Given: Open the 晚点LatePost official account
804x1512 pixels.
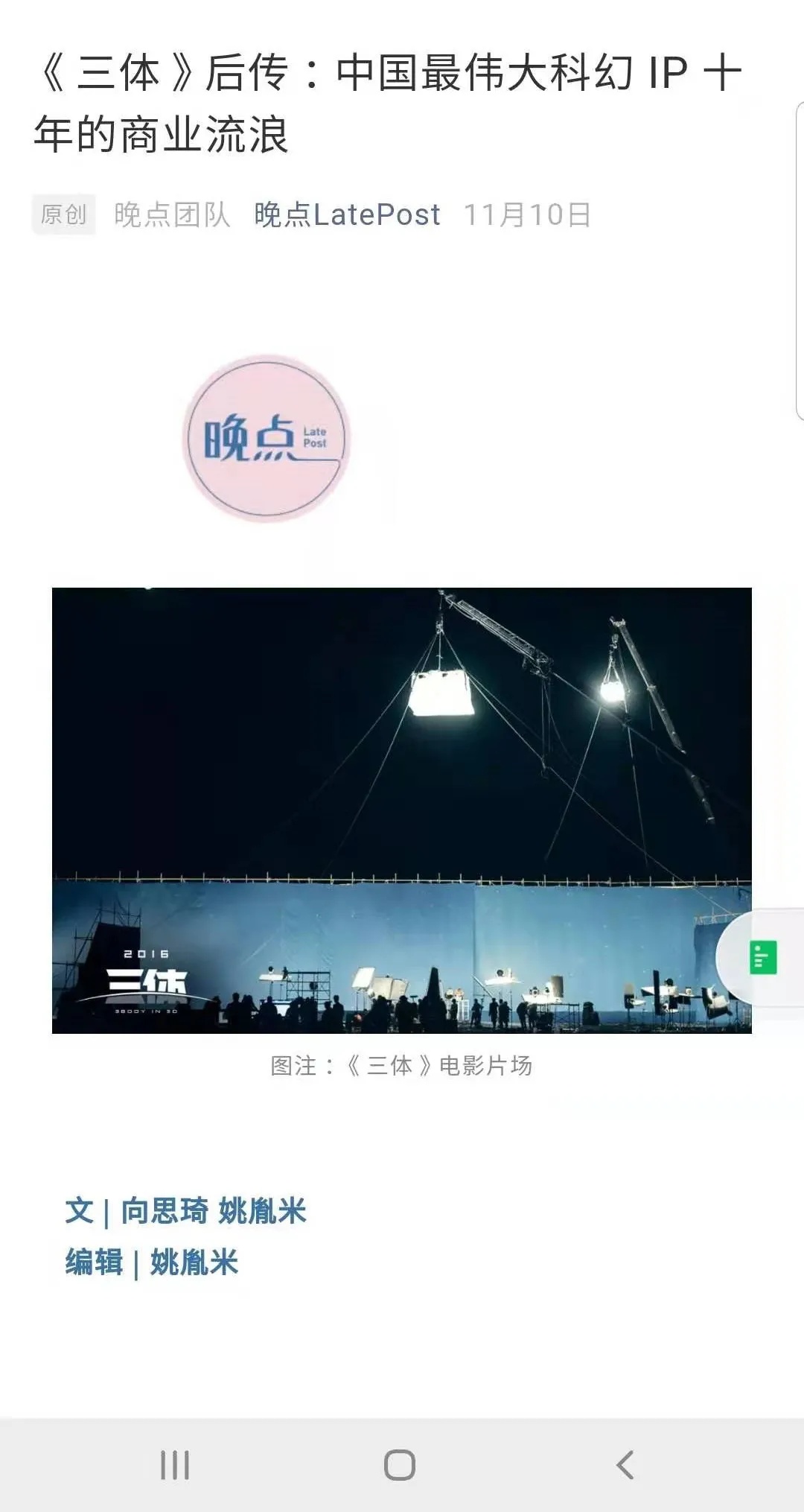Looking at the screenshot, I should 346,215.
